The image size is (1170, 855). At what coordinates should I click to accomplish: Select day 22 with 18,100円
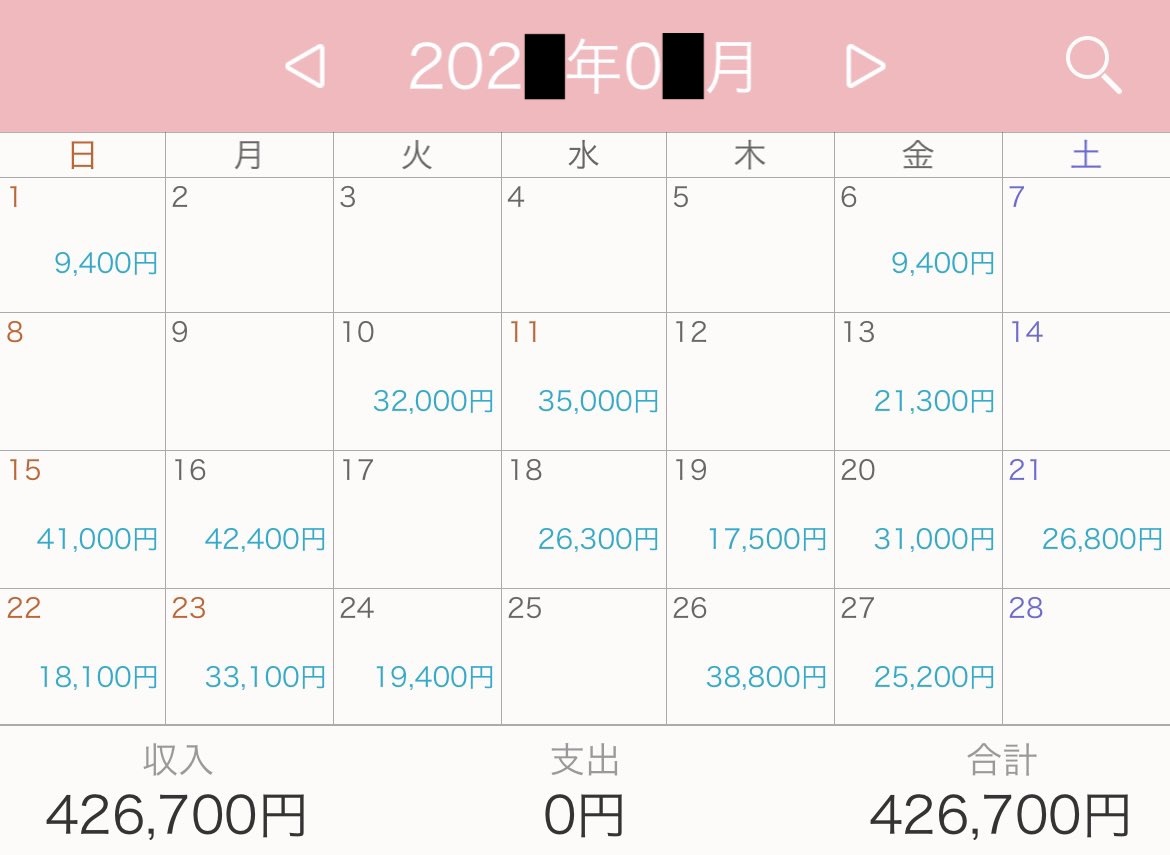click(83, 657)
